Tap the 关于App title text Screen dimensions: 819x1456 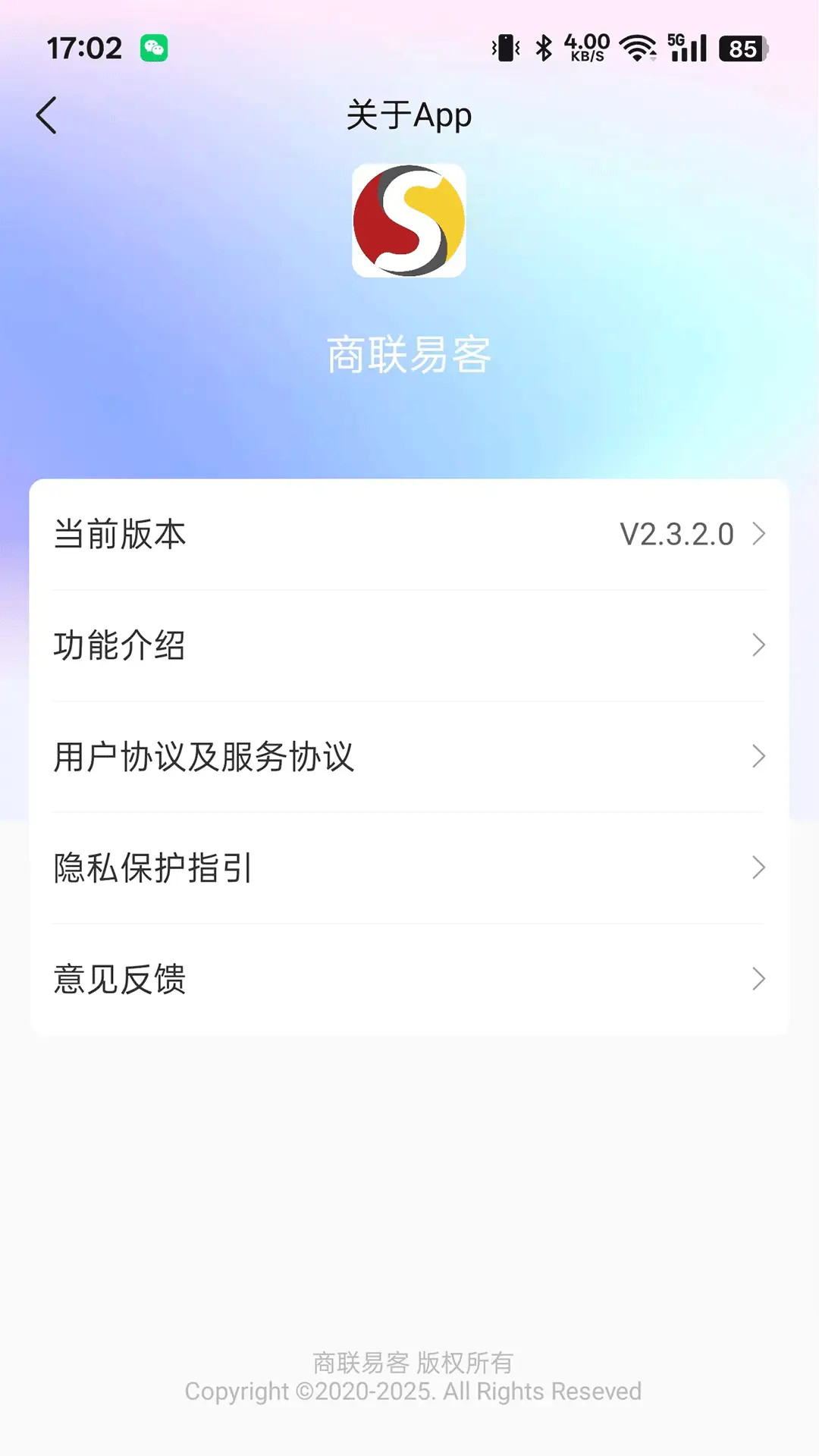click(x=409, y=115)
